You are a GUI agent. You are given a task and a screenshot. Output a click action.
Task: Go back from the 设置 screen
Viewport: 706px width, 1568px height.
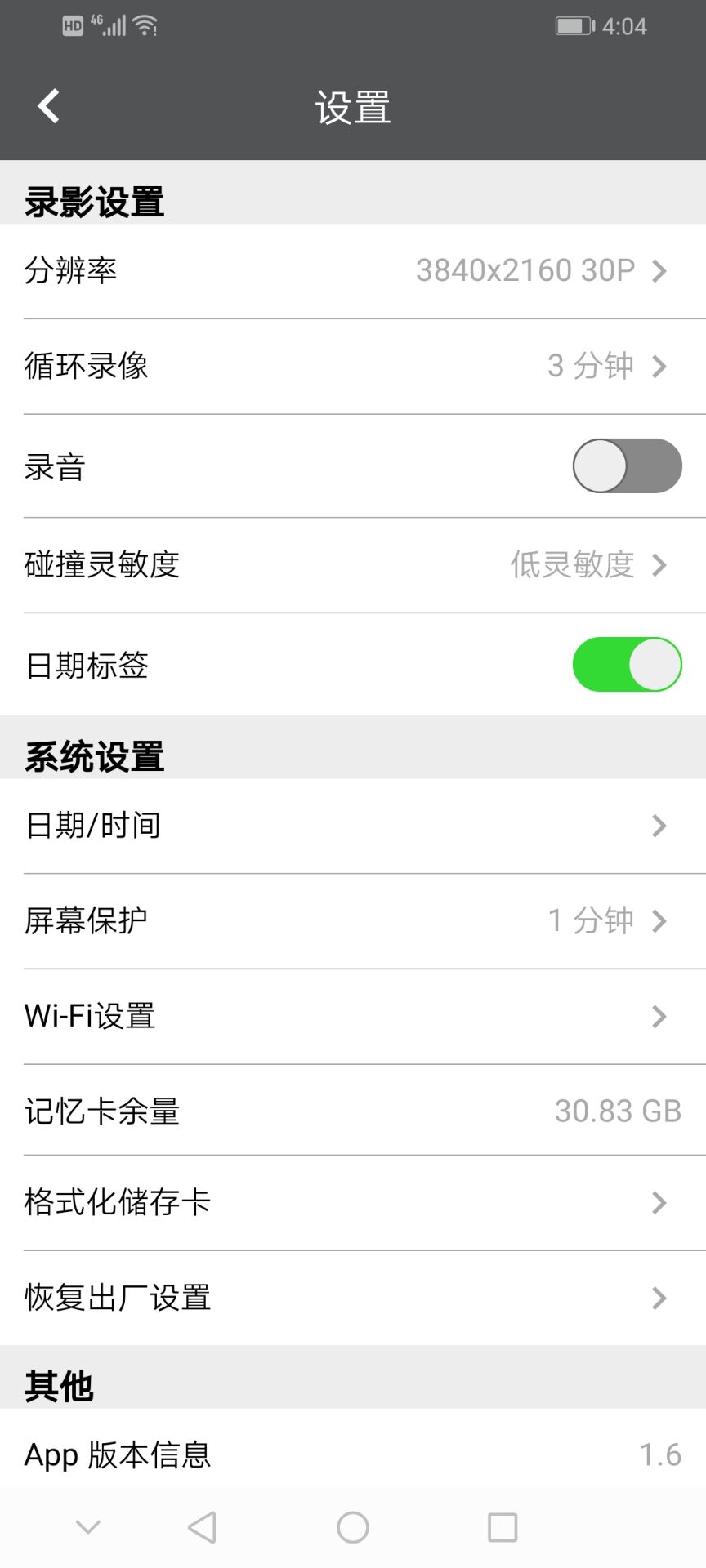[x=49, y=106]
